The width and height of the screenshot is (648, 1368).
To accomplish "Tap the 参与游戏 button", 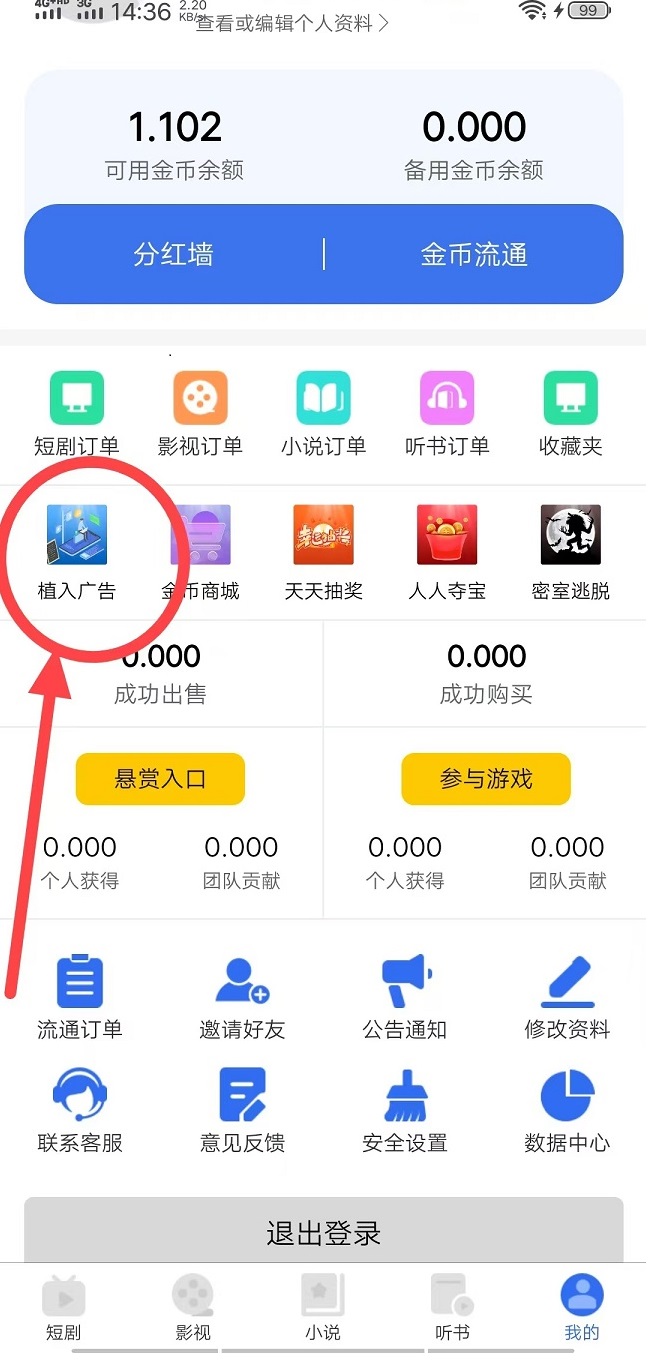I will (486, 779).
